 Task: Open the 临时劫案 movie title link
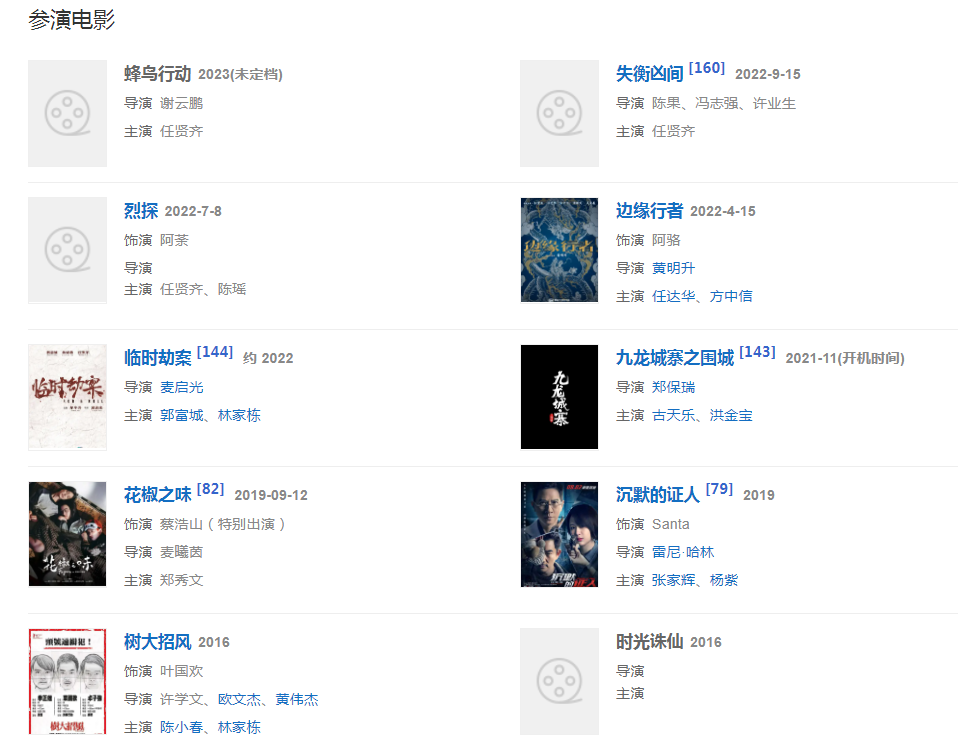(x=157, y=358)
